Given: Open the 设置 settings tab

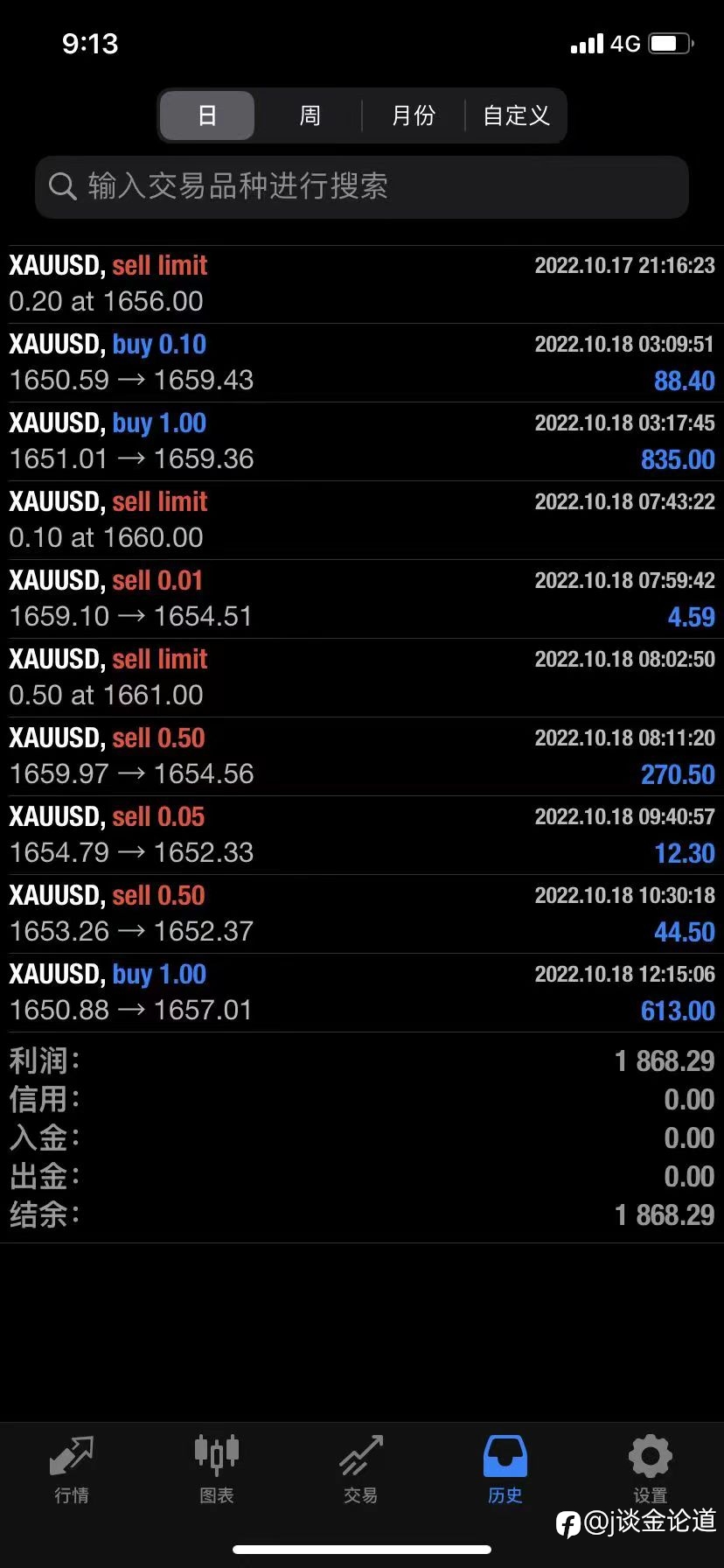Looking at the screenshot, I should pyautogui.click(x=651, y=1470).
